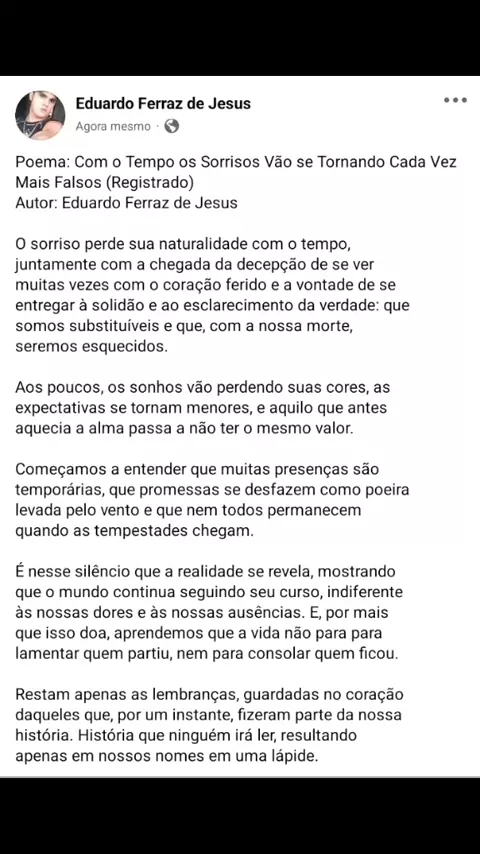This screenshot has height=854, width=480.
Task: Open Eduardo Ferraz de Jesus's profile picture
Action: coord(40,115)
